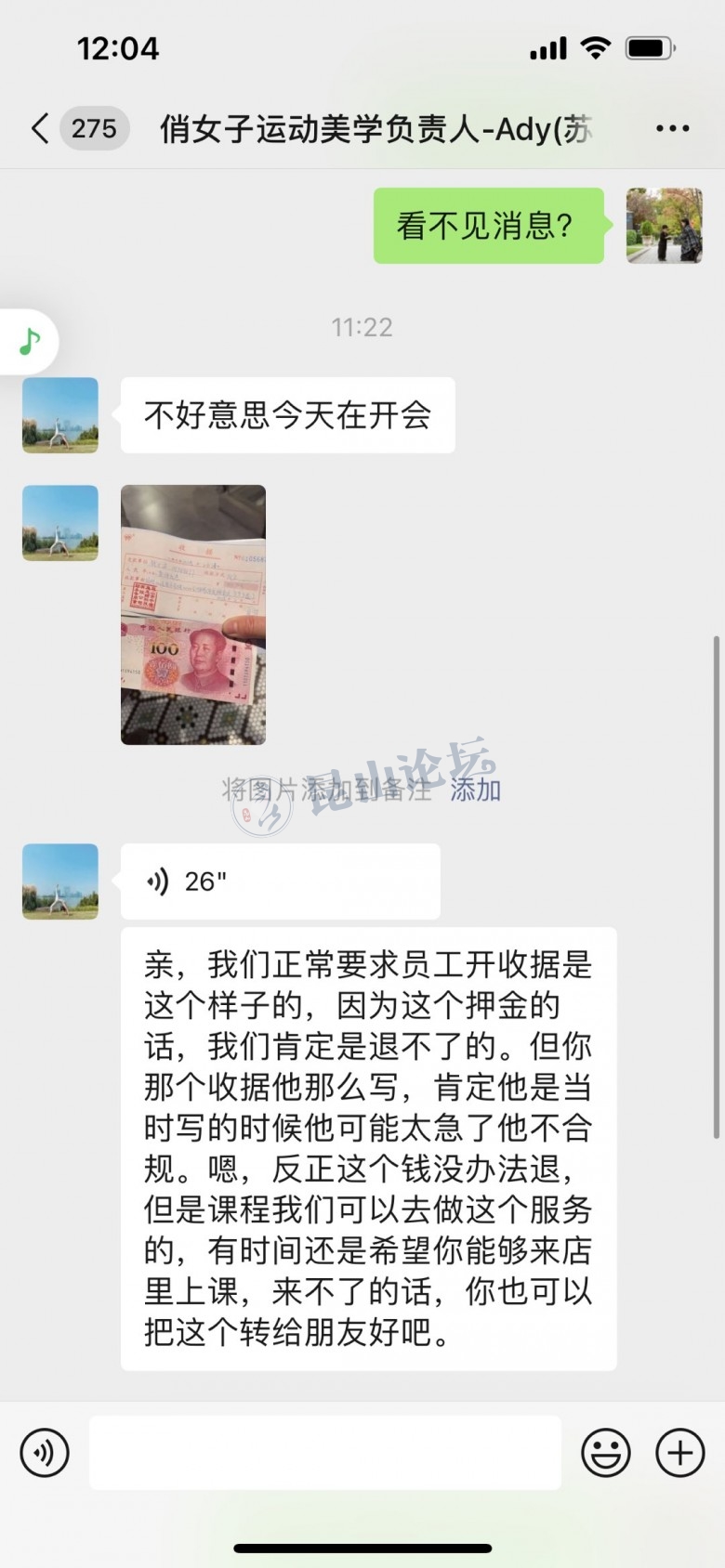
Task: Focus the message text field
Action: point(325,1452)
